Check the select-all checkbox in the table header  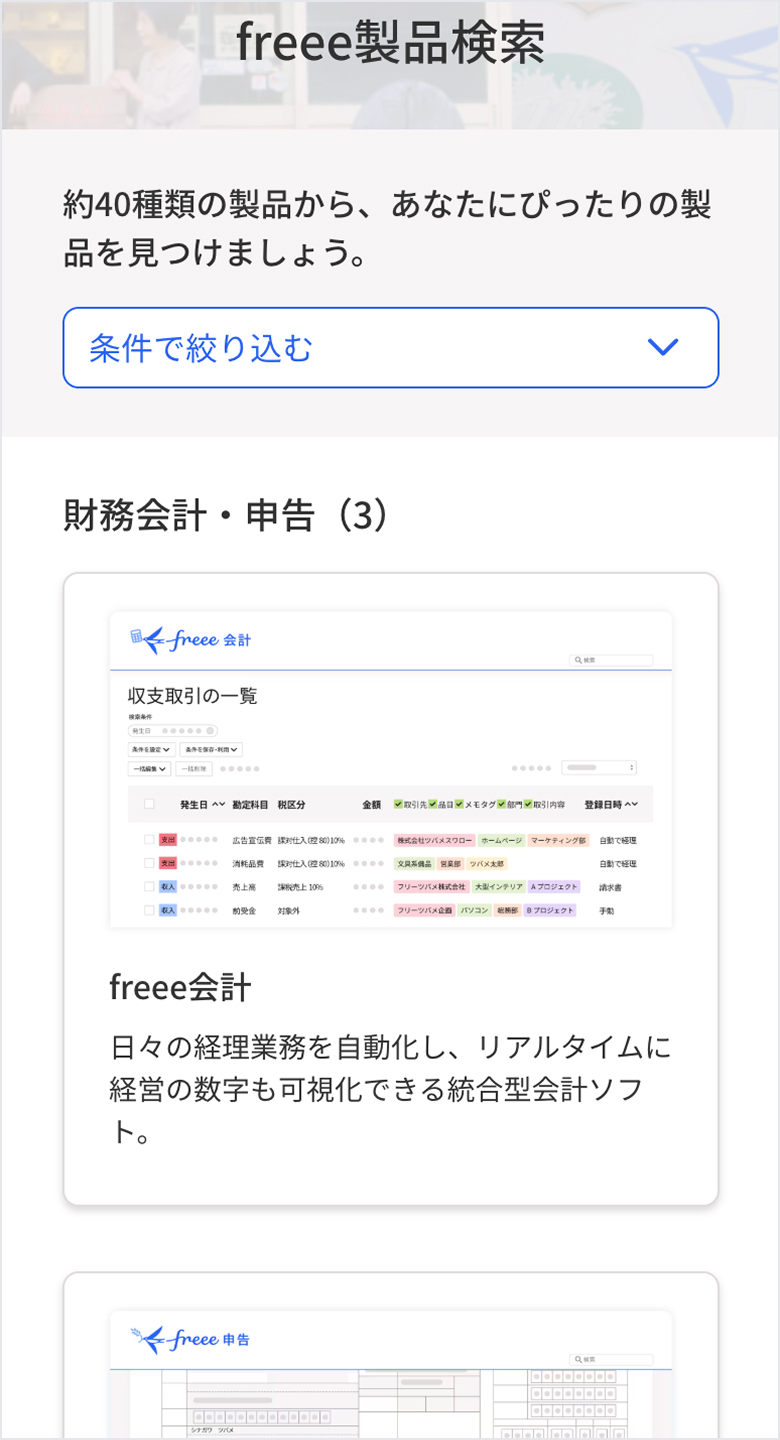point(148,802)
